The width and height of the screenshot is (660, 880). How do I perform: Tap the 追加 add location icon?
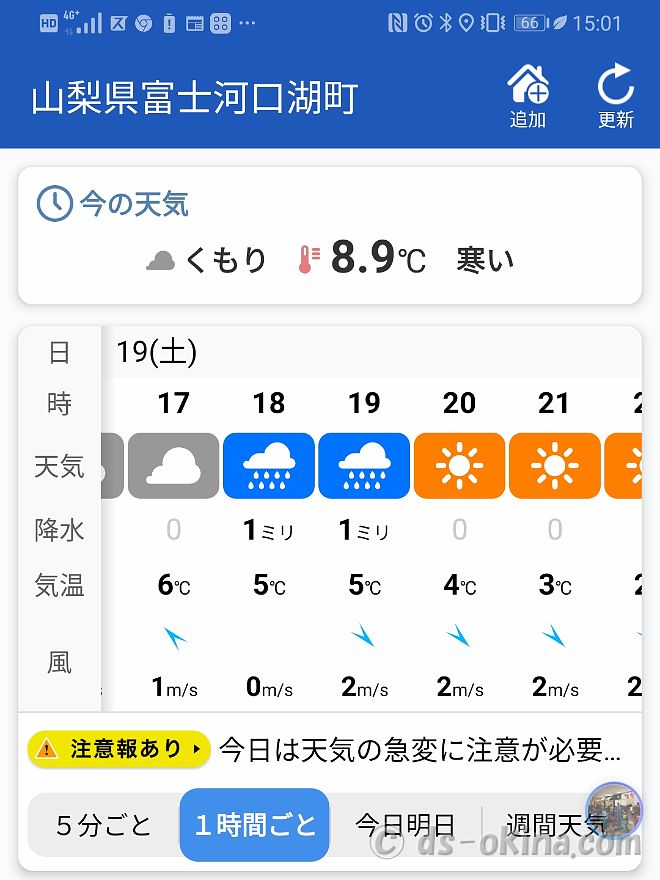tap(528, 97)
